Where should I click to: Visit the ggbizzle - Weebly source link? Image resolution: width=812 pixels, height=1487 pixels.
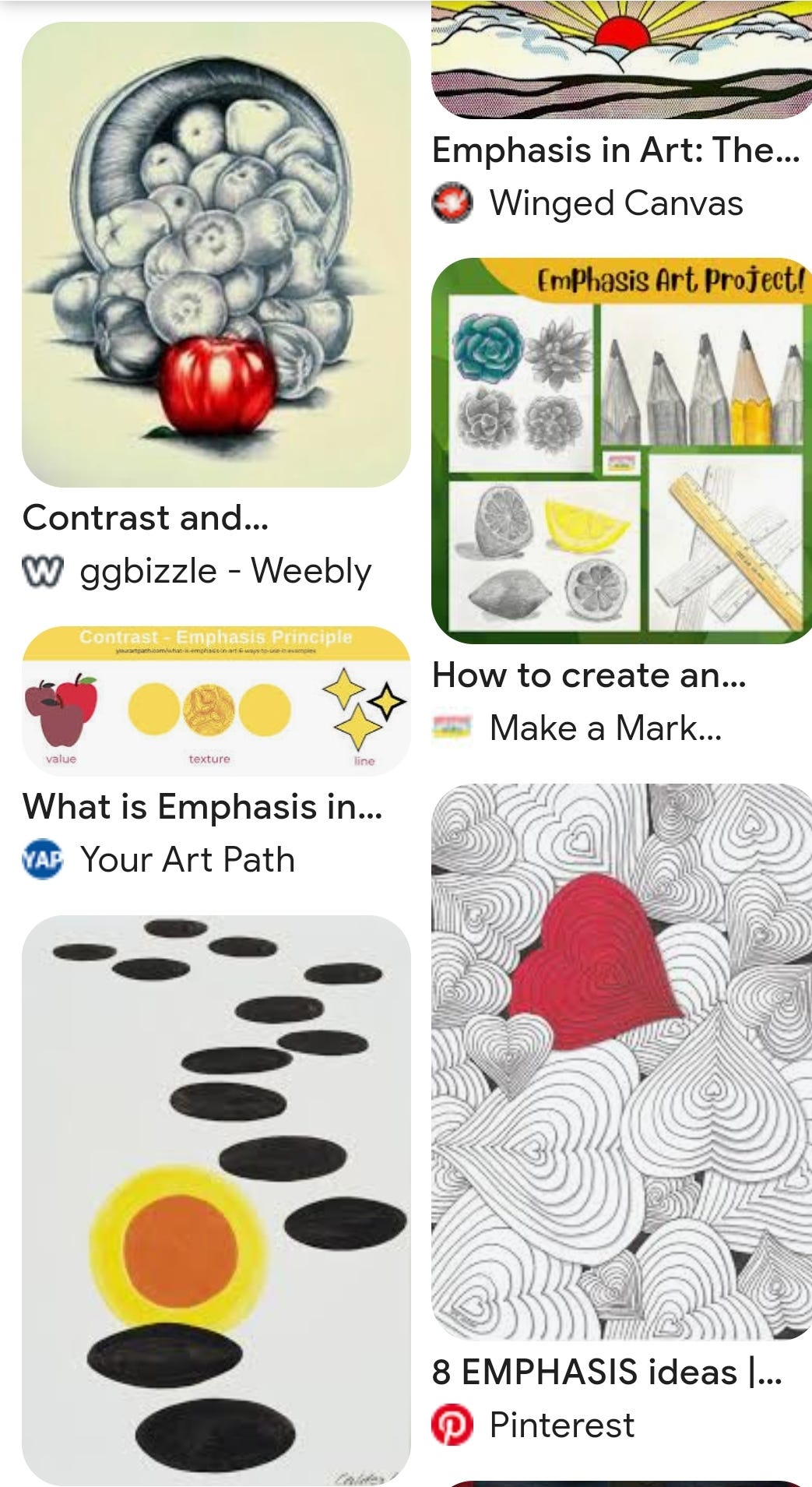[225, 571]
